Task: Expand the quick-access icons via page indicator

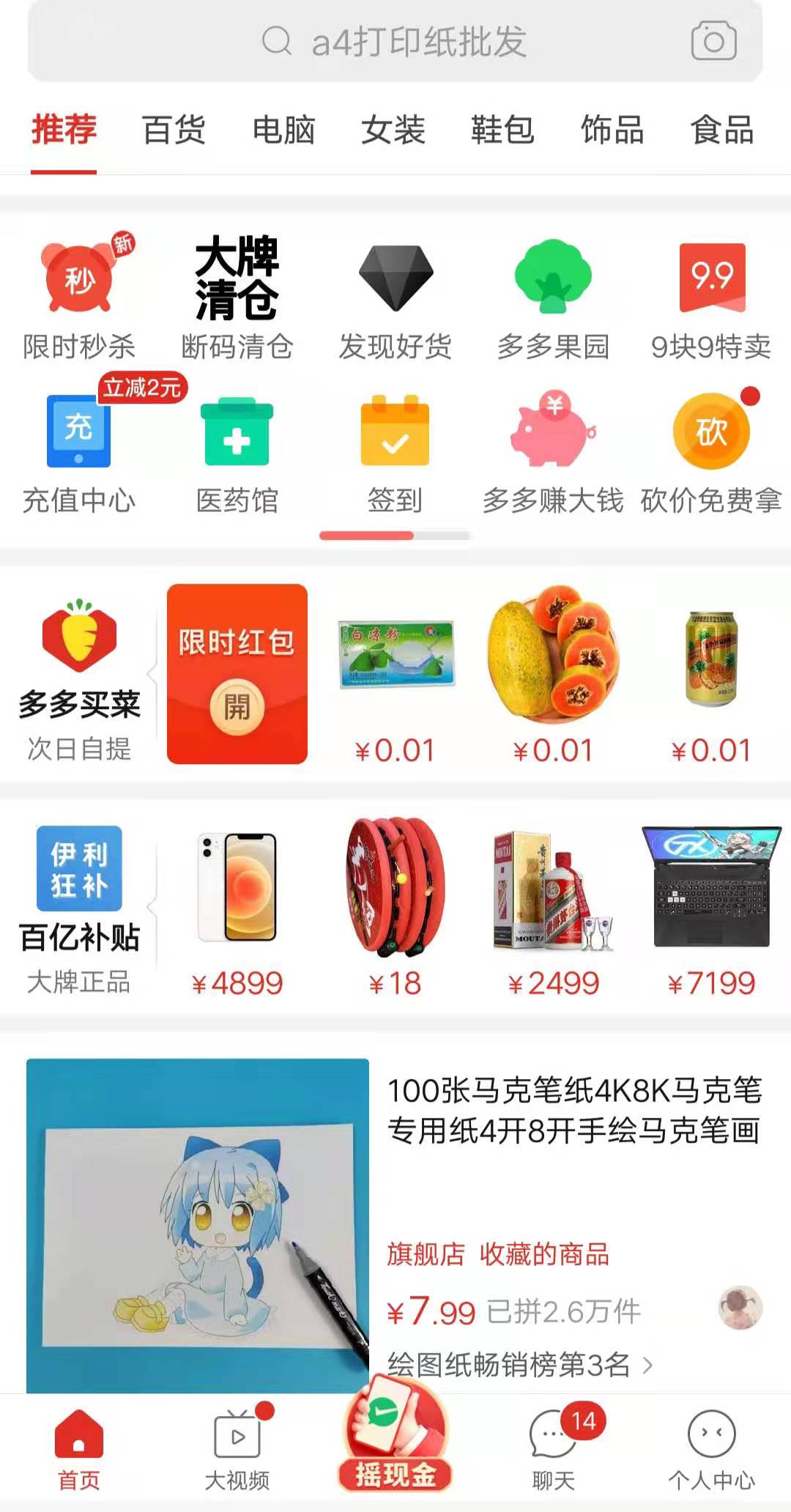Action: (395, 535)
